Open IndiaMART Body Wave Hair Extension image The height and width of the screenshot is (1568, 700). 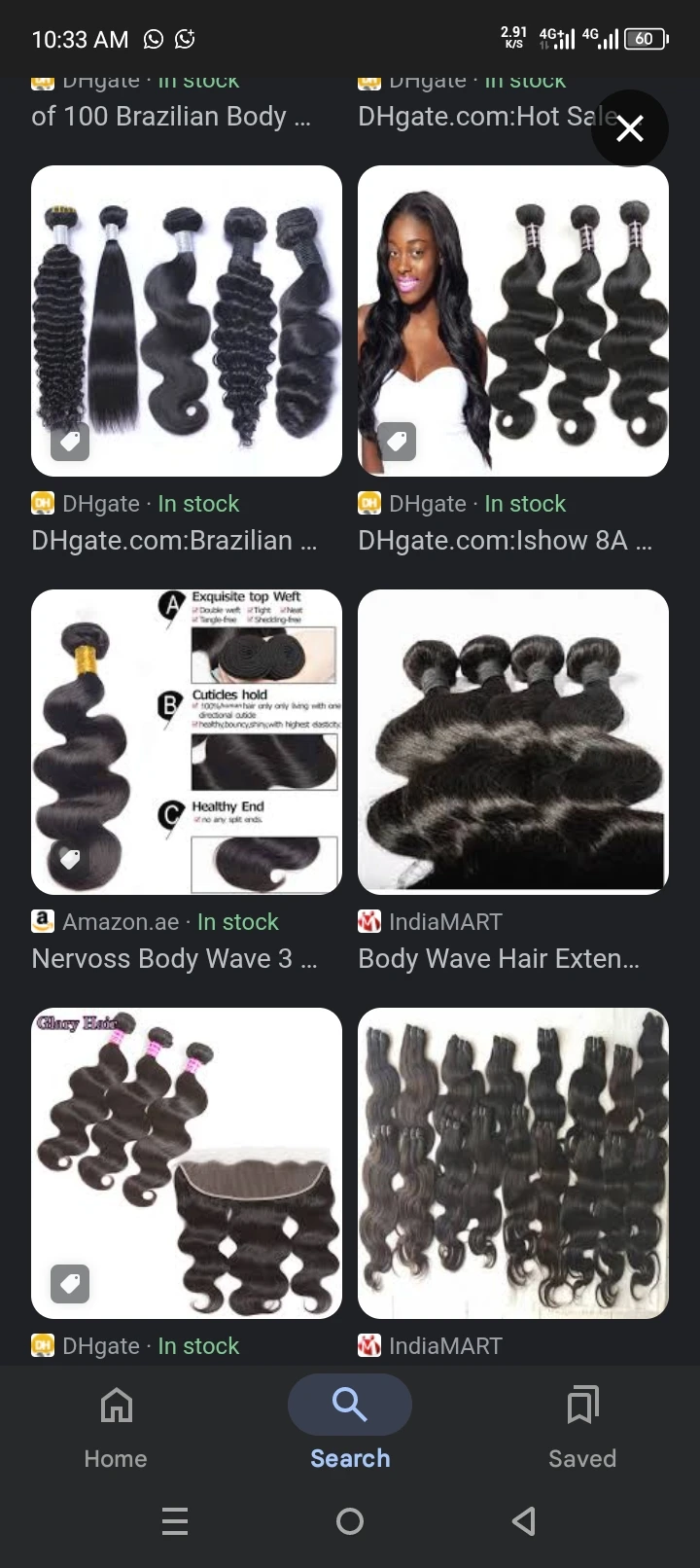point(513,741)
